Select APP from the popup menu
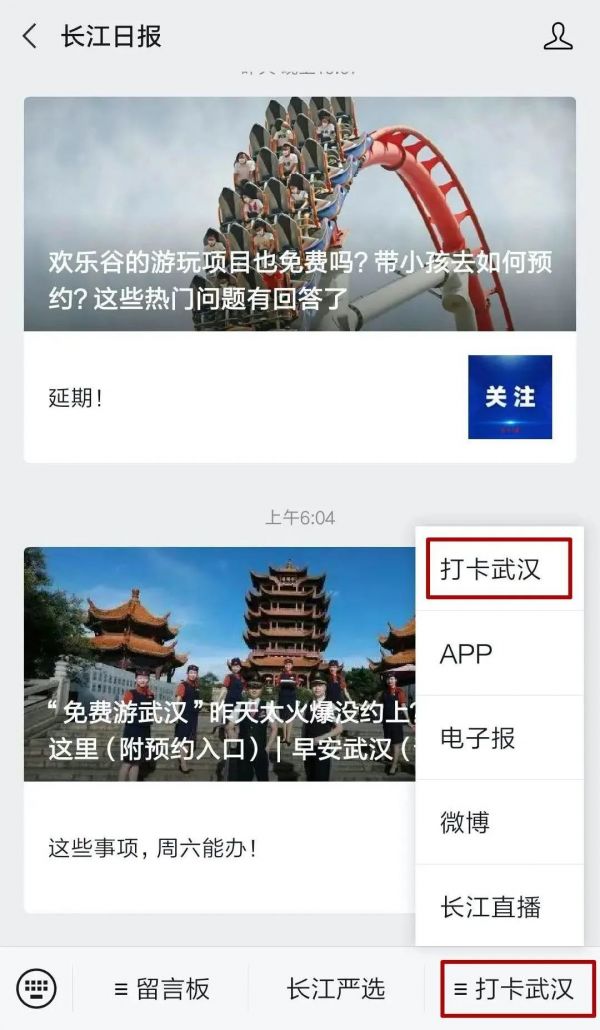 pyautogui.click(x=499, y=654)
